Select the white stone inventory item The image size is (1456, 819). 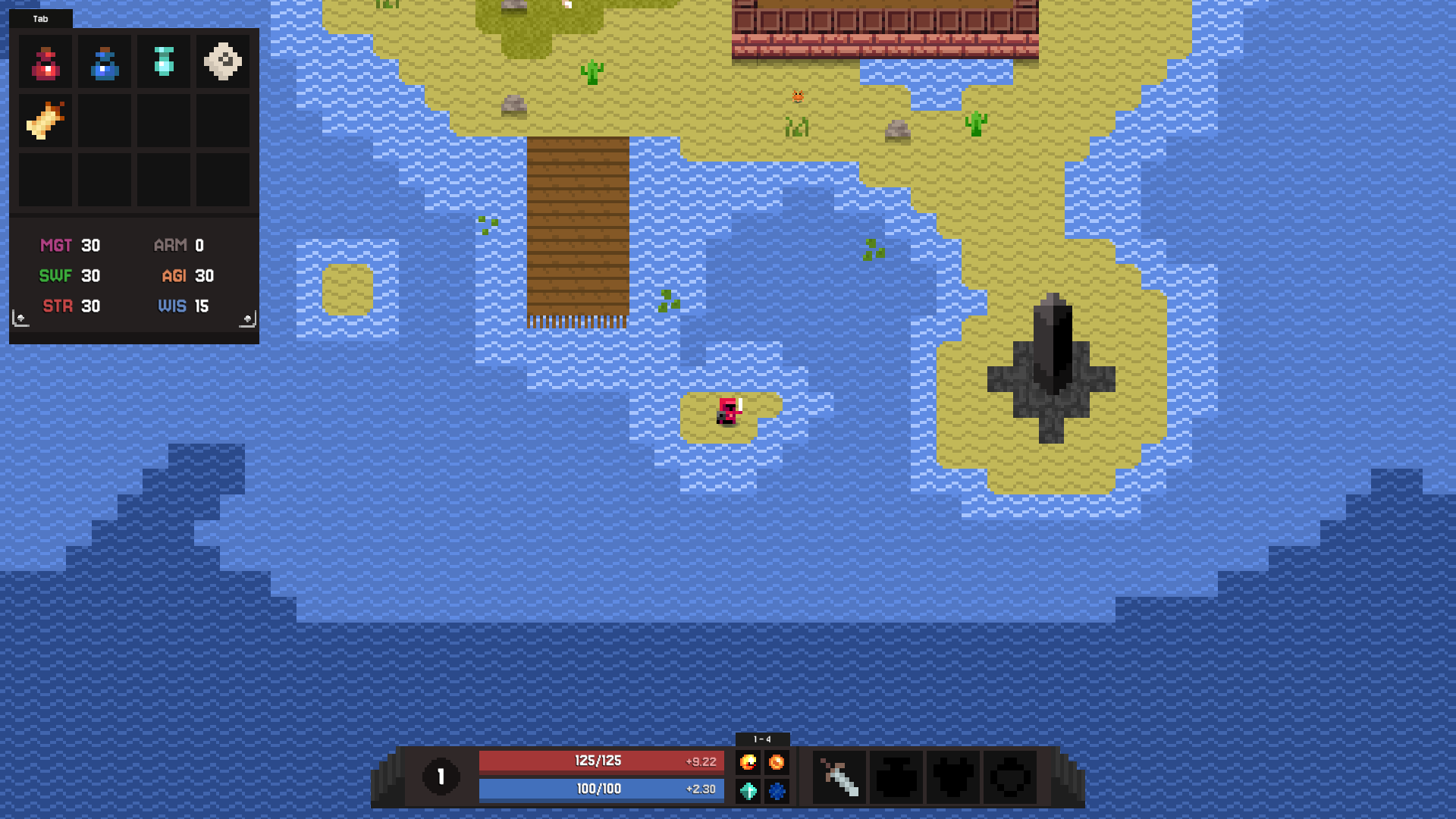click(x=223, y=62)
